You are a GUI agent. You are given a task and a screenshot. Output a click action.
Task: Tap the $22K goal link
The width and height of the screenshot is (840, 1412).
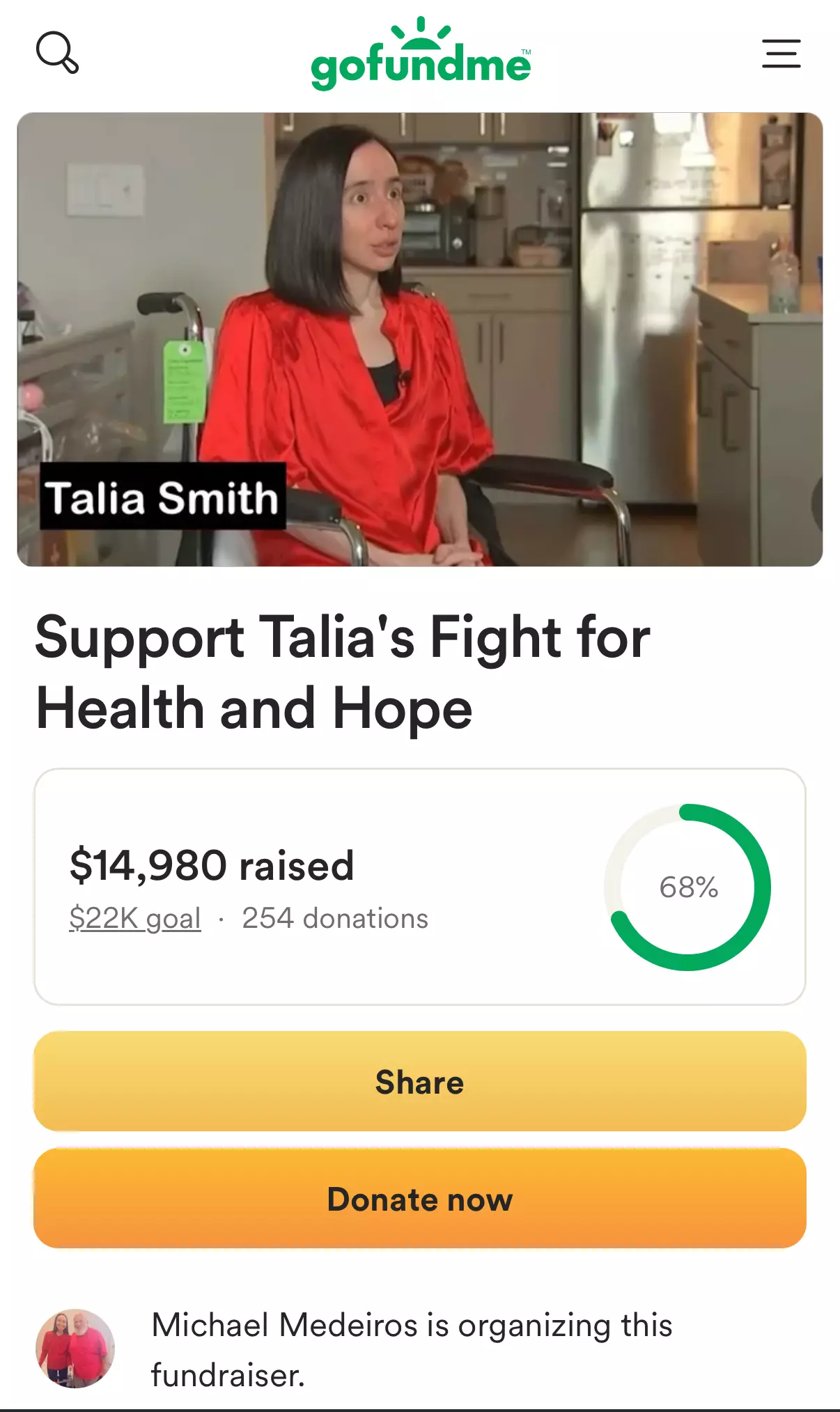click(x=135, y=918)
